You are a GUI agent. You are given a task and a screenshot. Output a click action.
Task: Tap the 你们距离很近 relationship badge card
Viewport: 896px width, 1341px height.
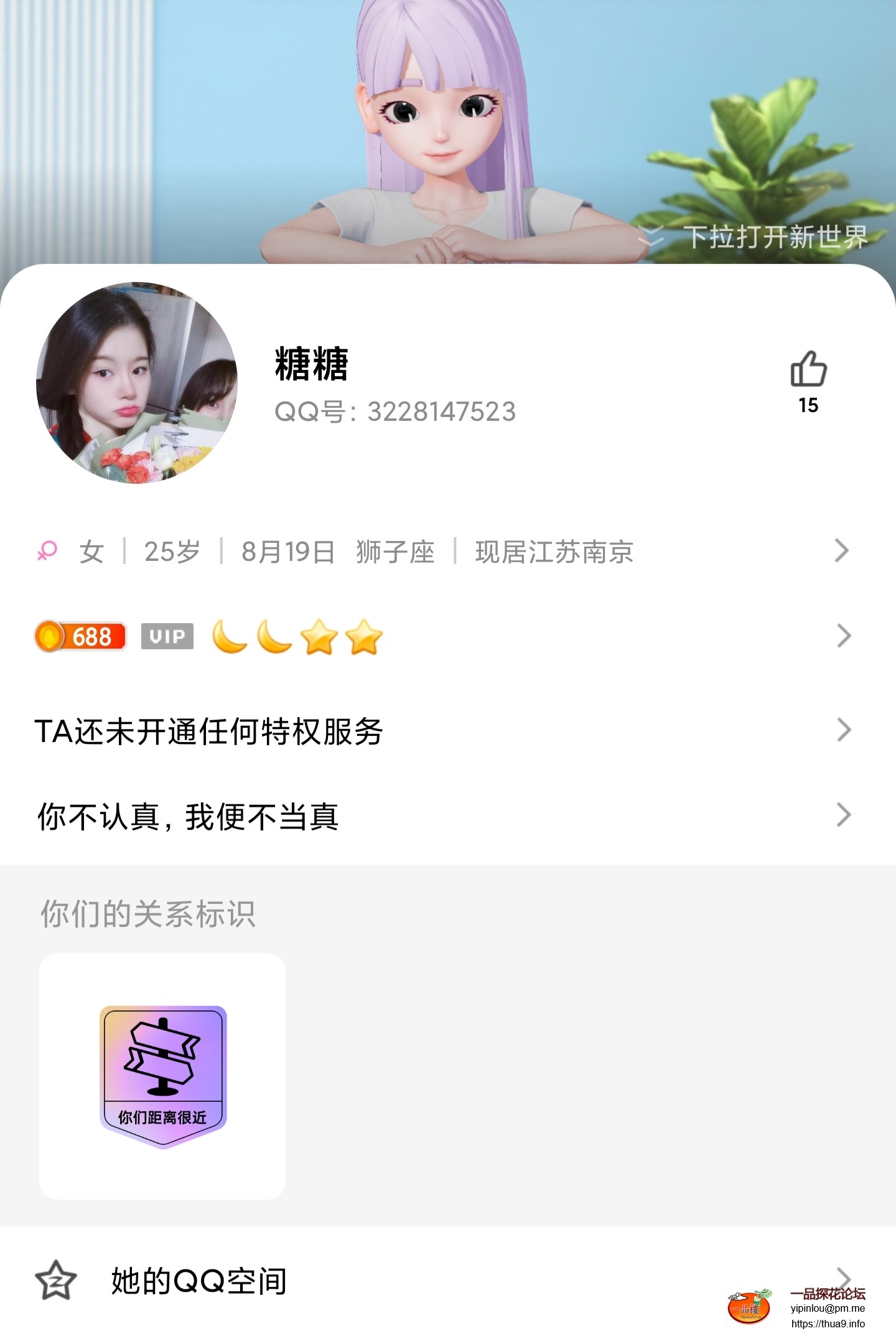pos(162,1076)
